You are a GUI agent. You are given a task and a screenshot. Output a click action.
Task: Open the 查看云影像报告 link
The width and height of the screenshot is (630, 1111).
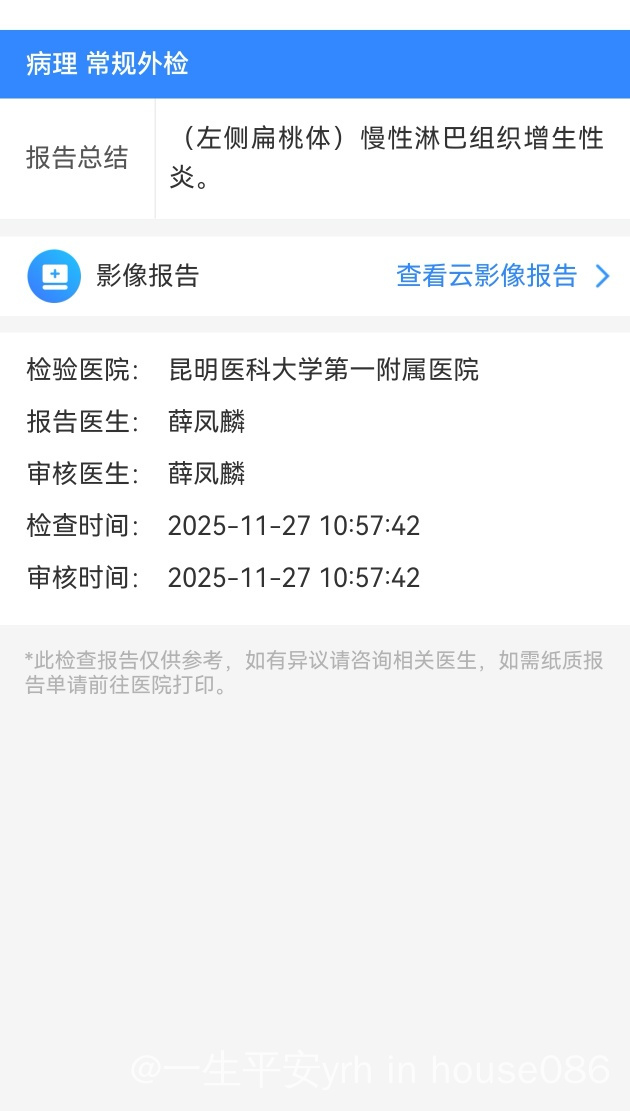(487, 276)
